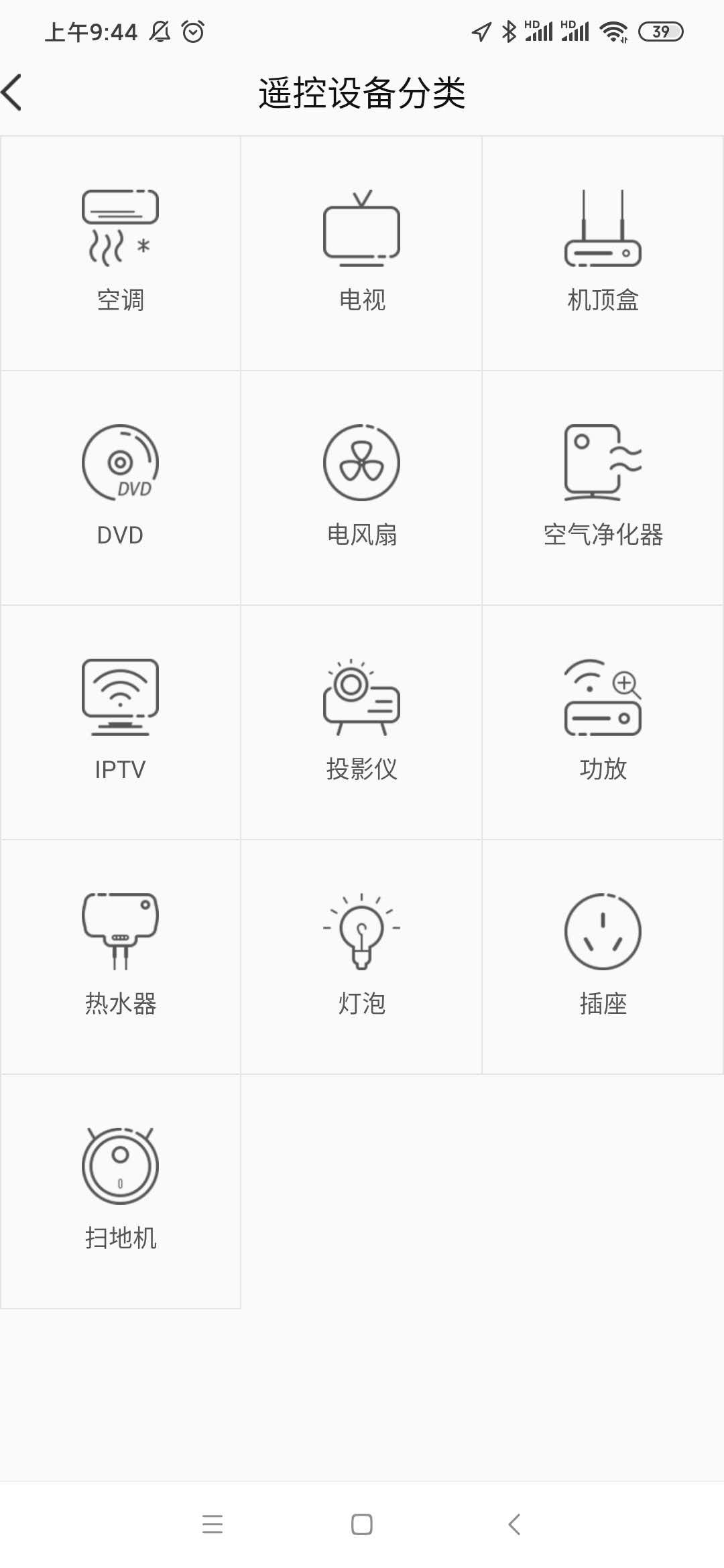Go back from 遥控设备分类 screen

click(x=13, y=92)
